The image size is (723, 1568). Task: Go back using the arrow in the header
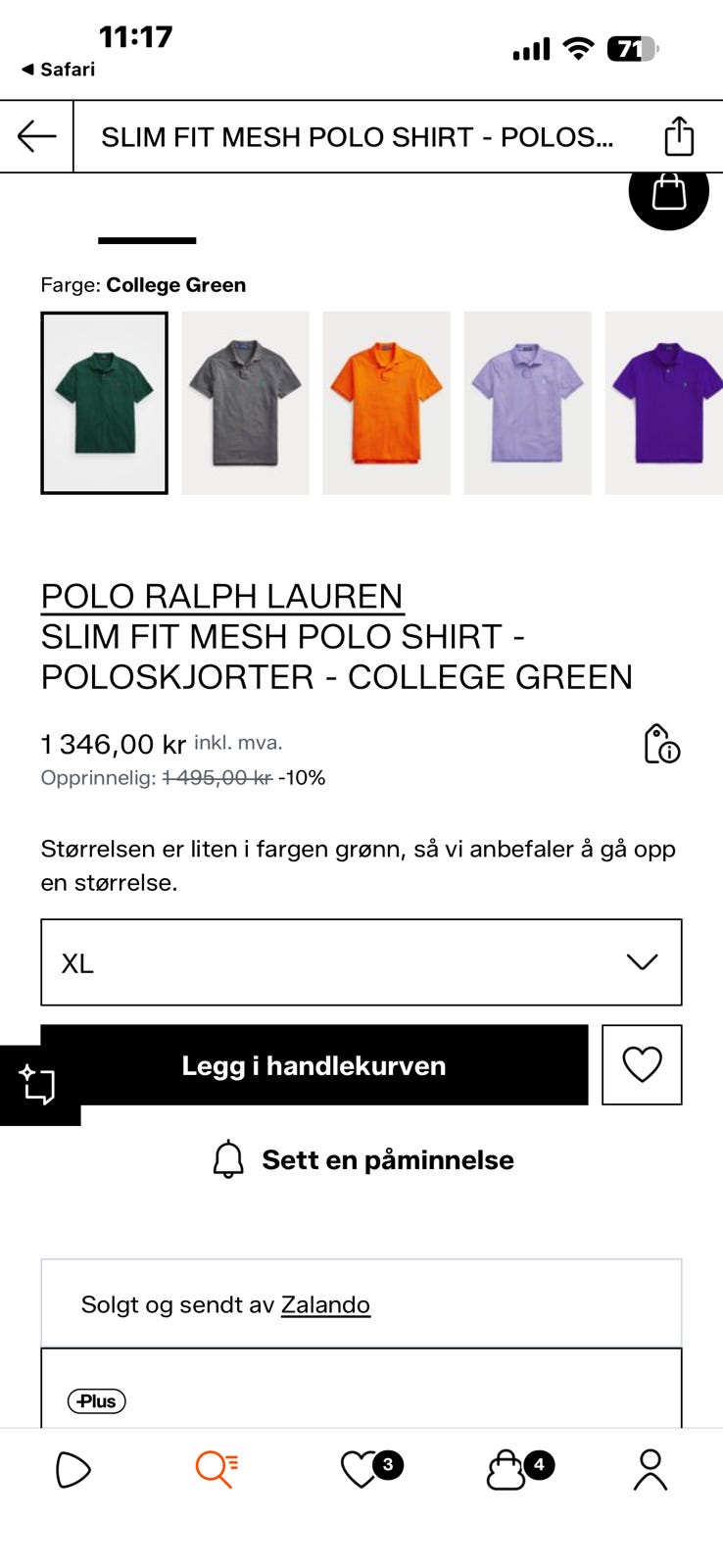pyautogui.click(x=35, y=136)
